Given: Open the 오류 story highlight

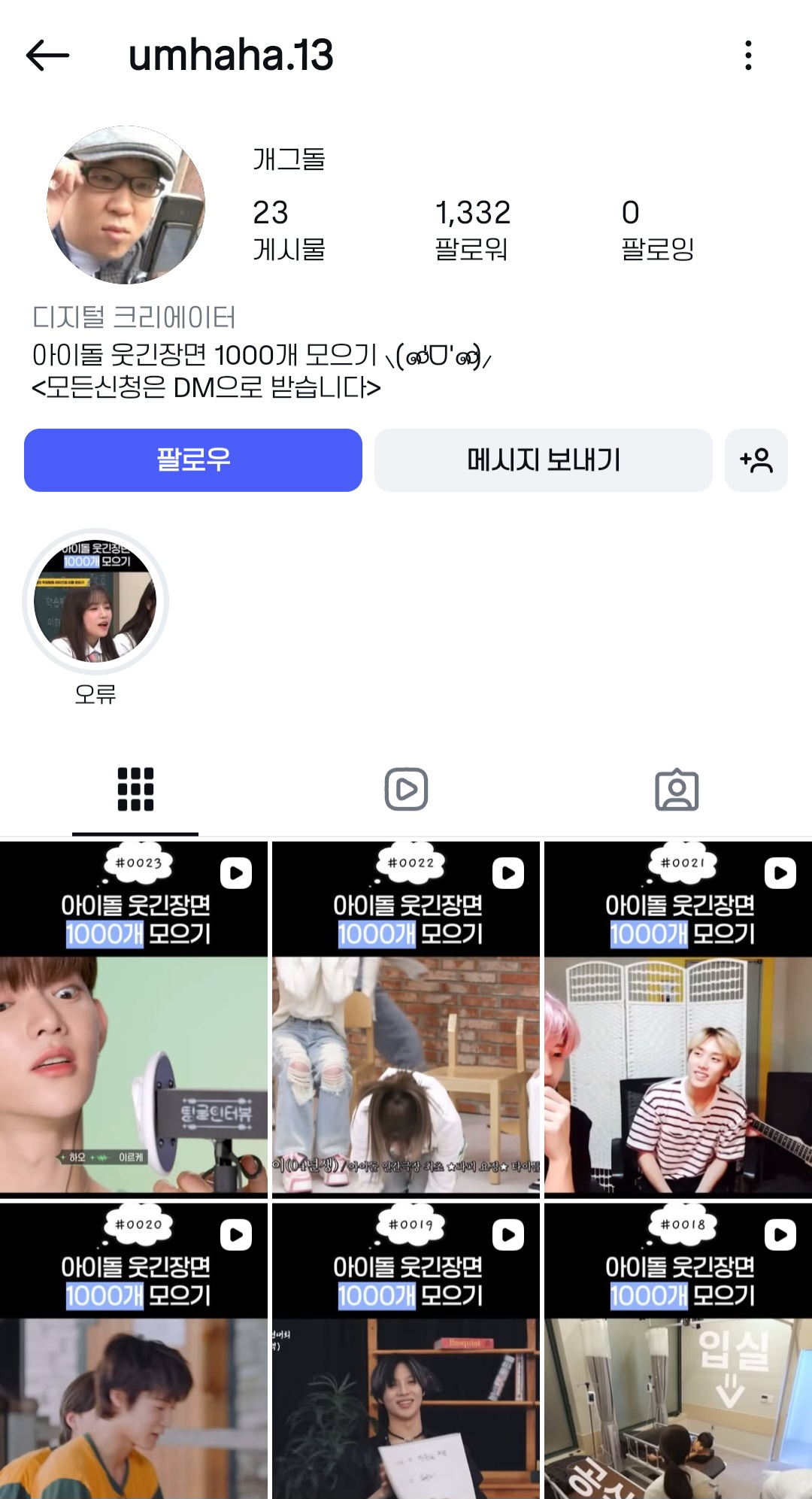Looking at the screenshot, I should 95,602.
